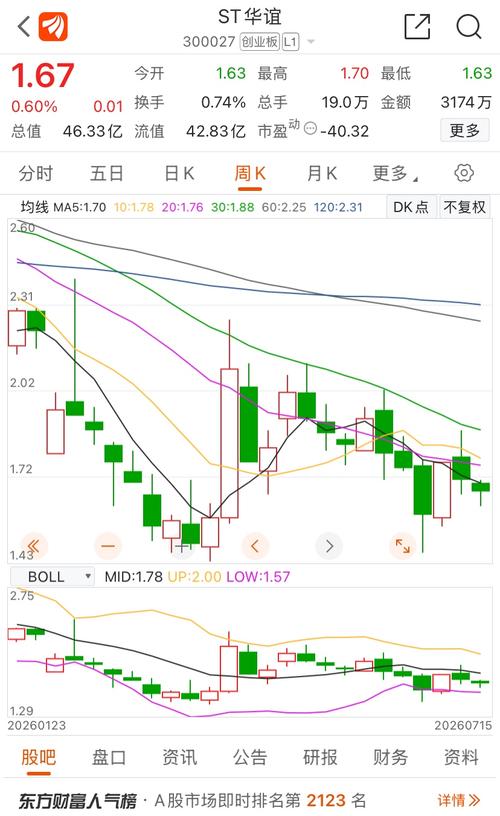This screenshot has height=816, width=500.
Task: Go back using the top-left arrow
Action: point(24,27)
